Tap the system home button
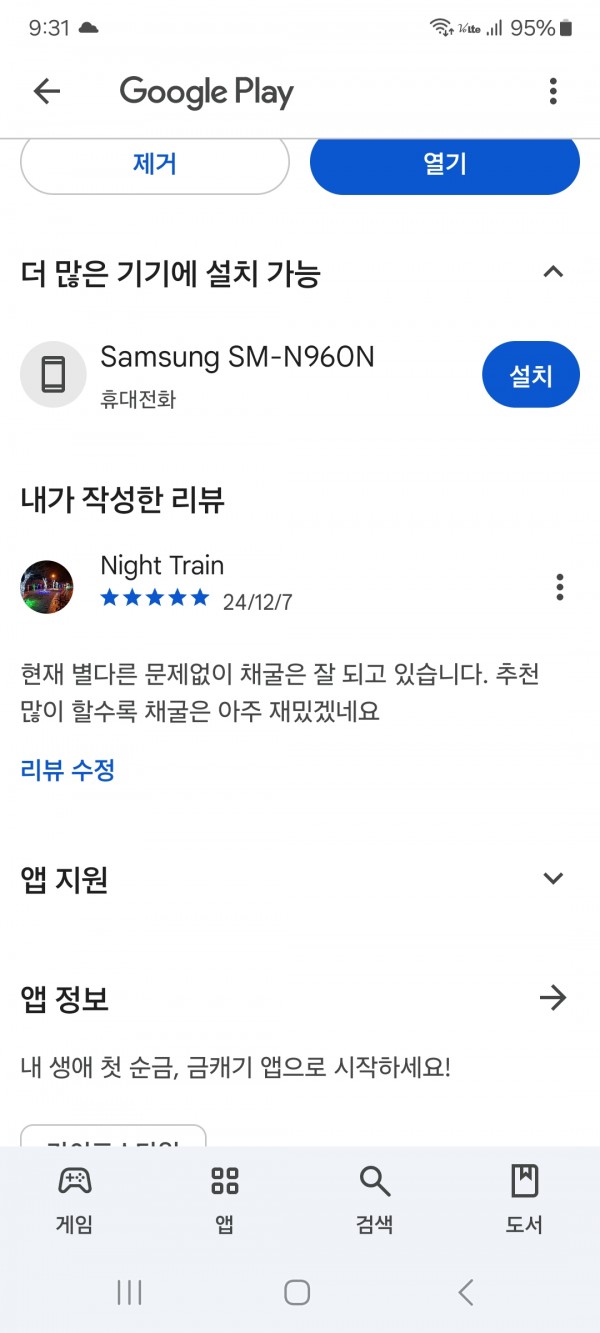Image resolution: width=600 pixels, height=1333 pixels. 297,1292
